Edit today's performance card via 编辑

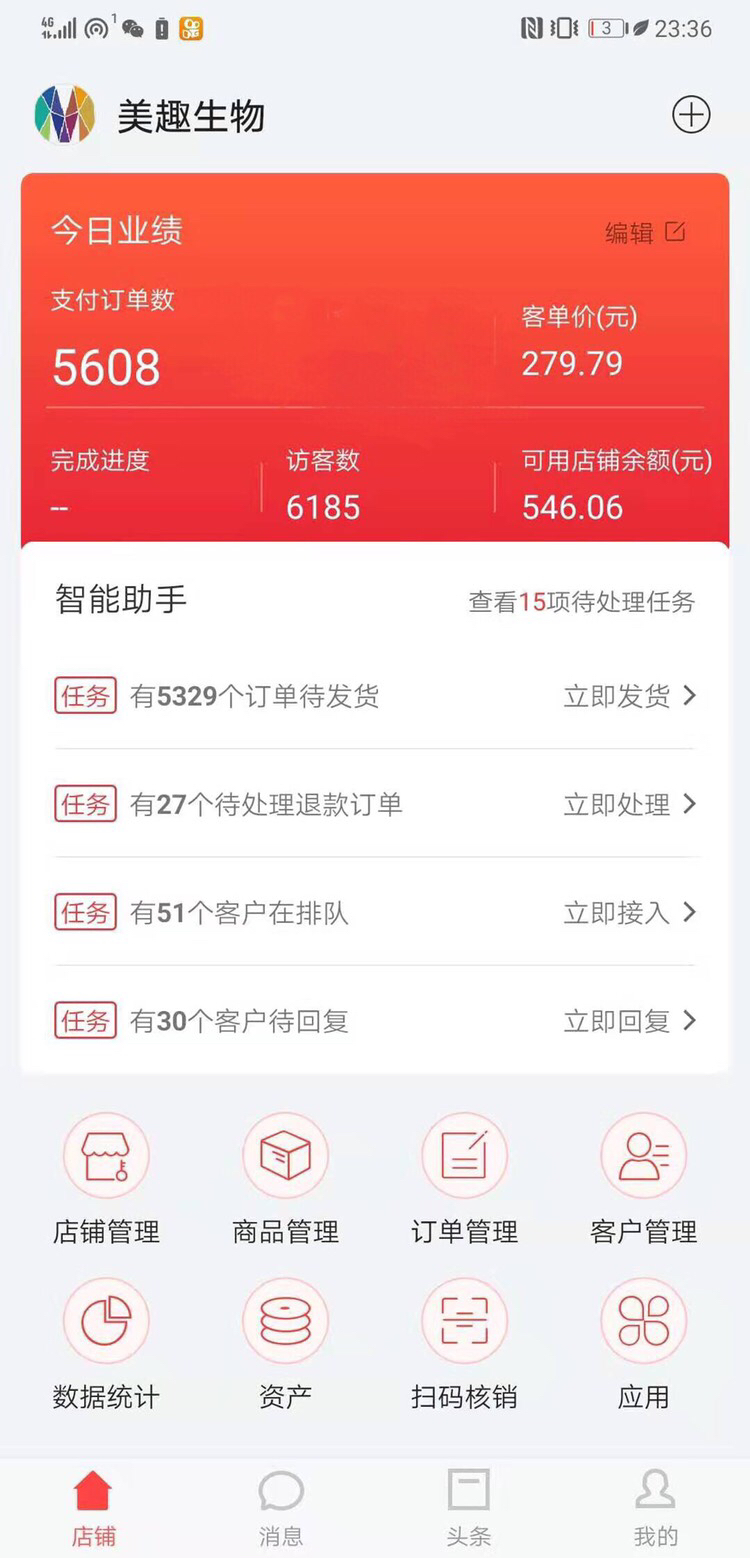tap(645, 233)
